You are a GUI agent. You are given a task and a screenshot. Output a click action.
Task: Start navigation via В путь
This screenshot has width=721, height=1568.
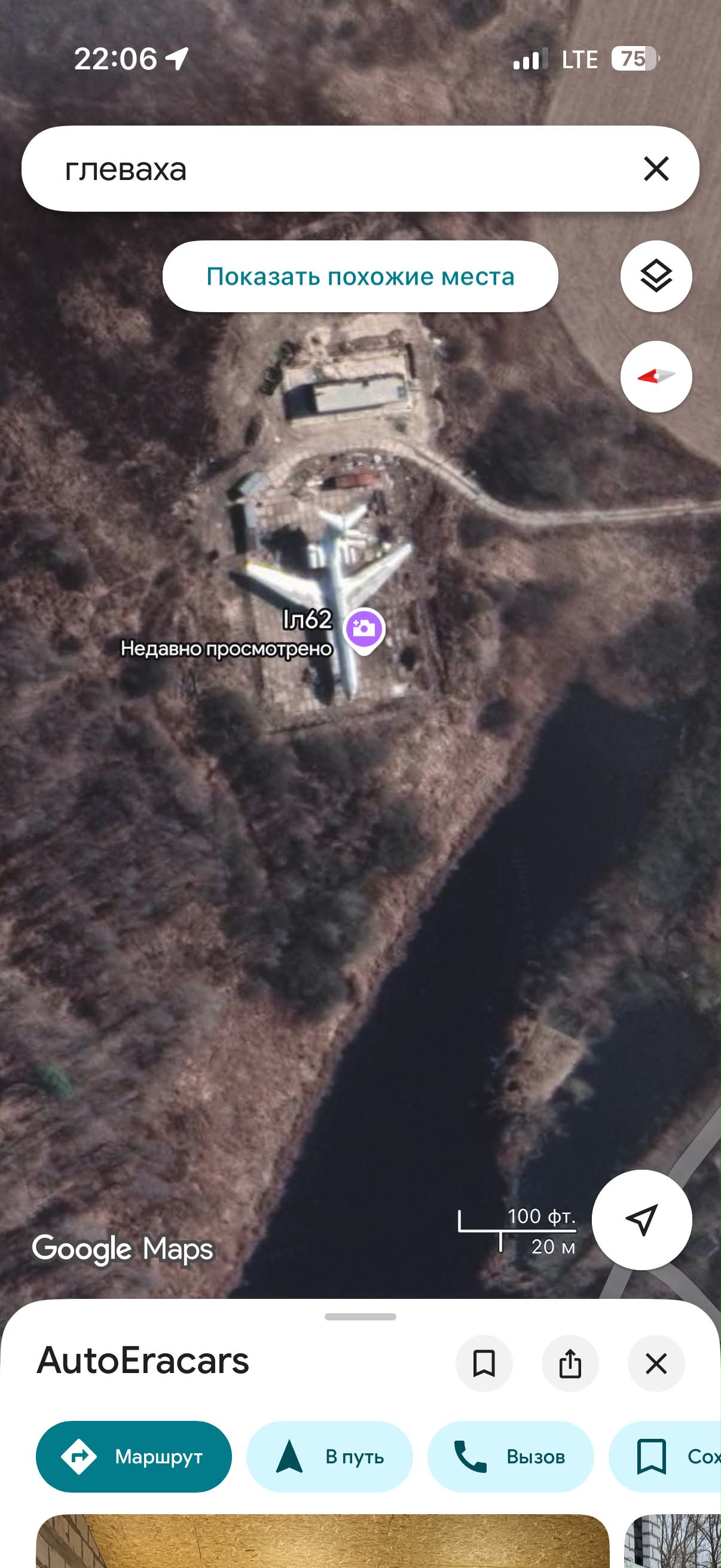(329, 1456)
